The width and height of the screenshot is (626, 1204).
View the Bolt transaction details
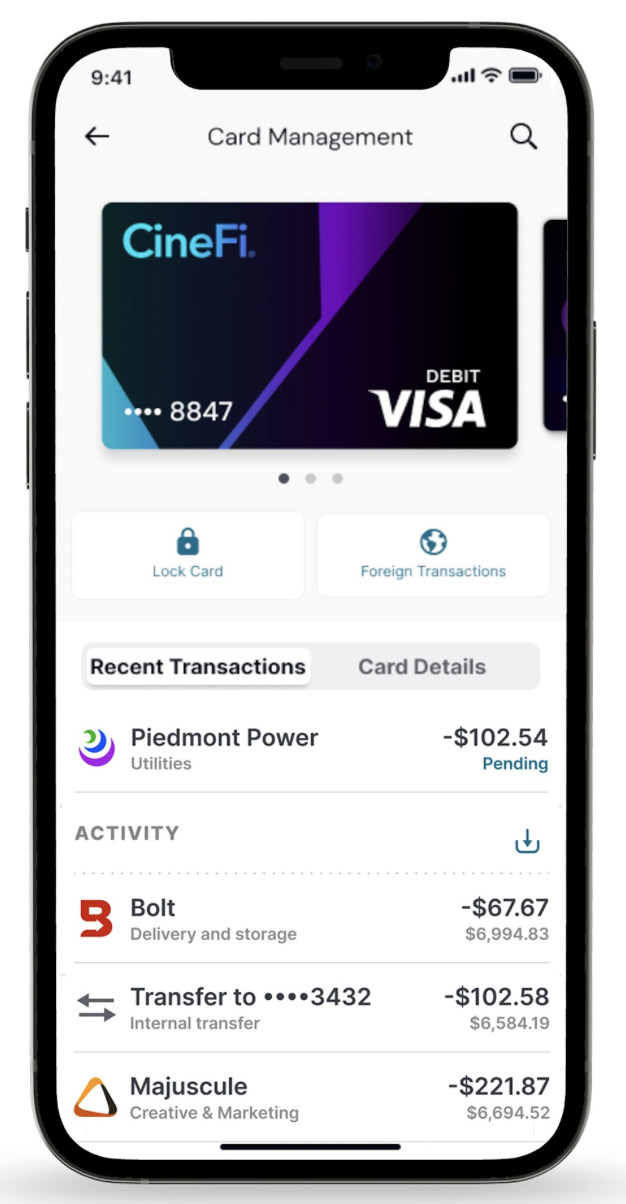click(312, 919)
